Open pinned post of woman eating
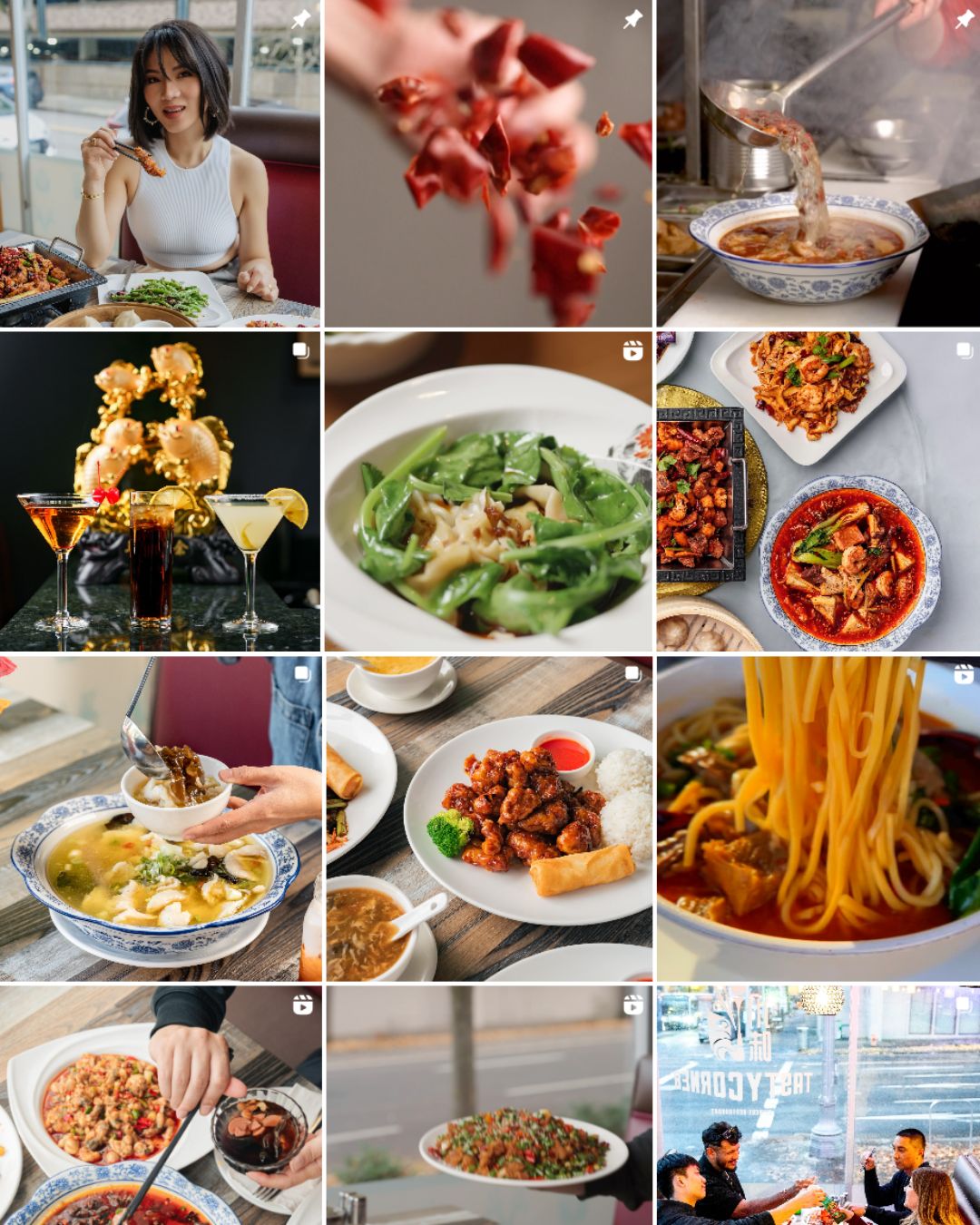 [160, 163]
